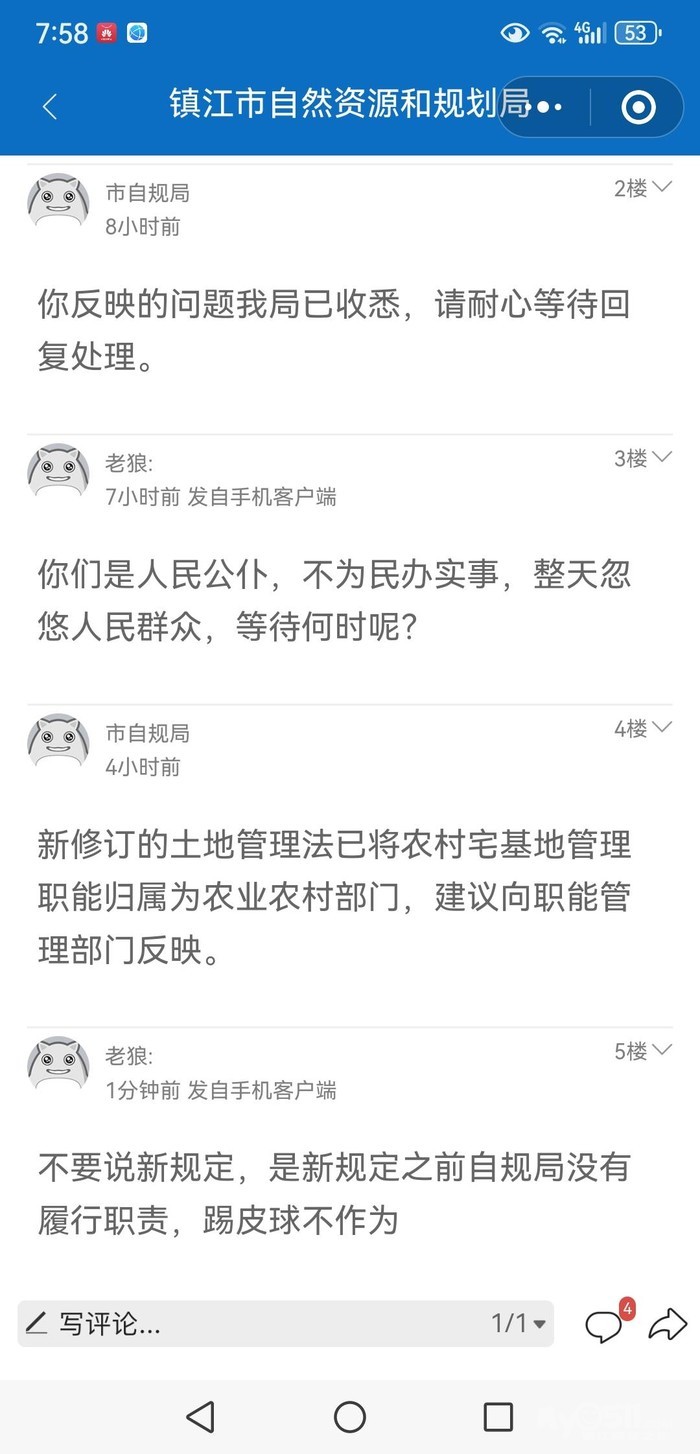
Task: Expand options for the 3楼 reply
Action: [661, 458]
